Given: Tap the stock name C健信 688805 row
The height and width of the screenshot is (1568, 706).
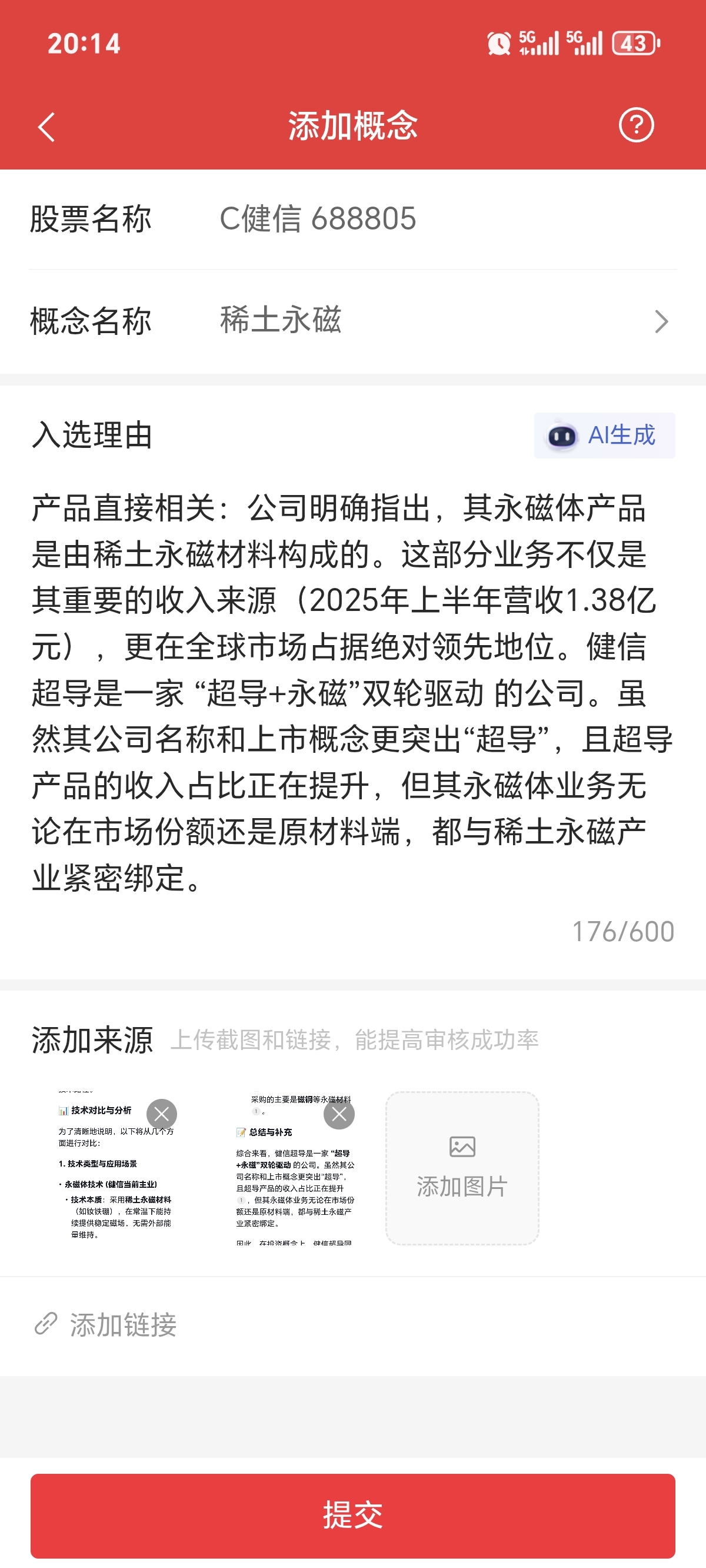Looking at the screenshot, I should click(x=317, y=221).
